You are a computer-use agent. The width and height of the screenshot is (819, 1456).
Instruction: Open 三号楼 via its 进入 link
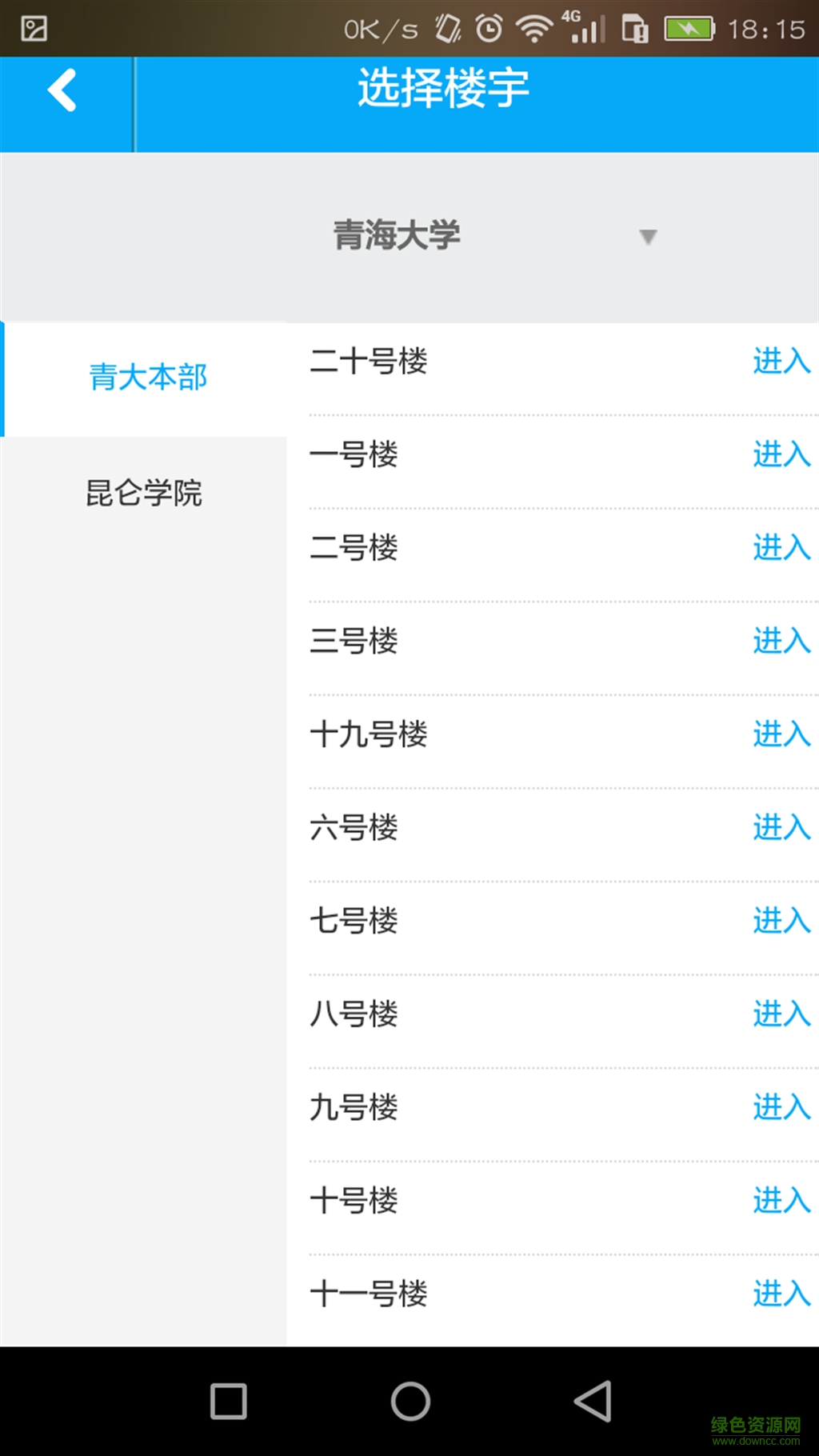click(781, 641)
